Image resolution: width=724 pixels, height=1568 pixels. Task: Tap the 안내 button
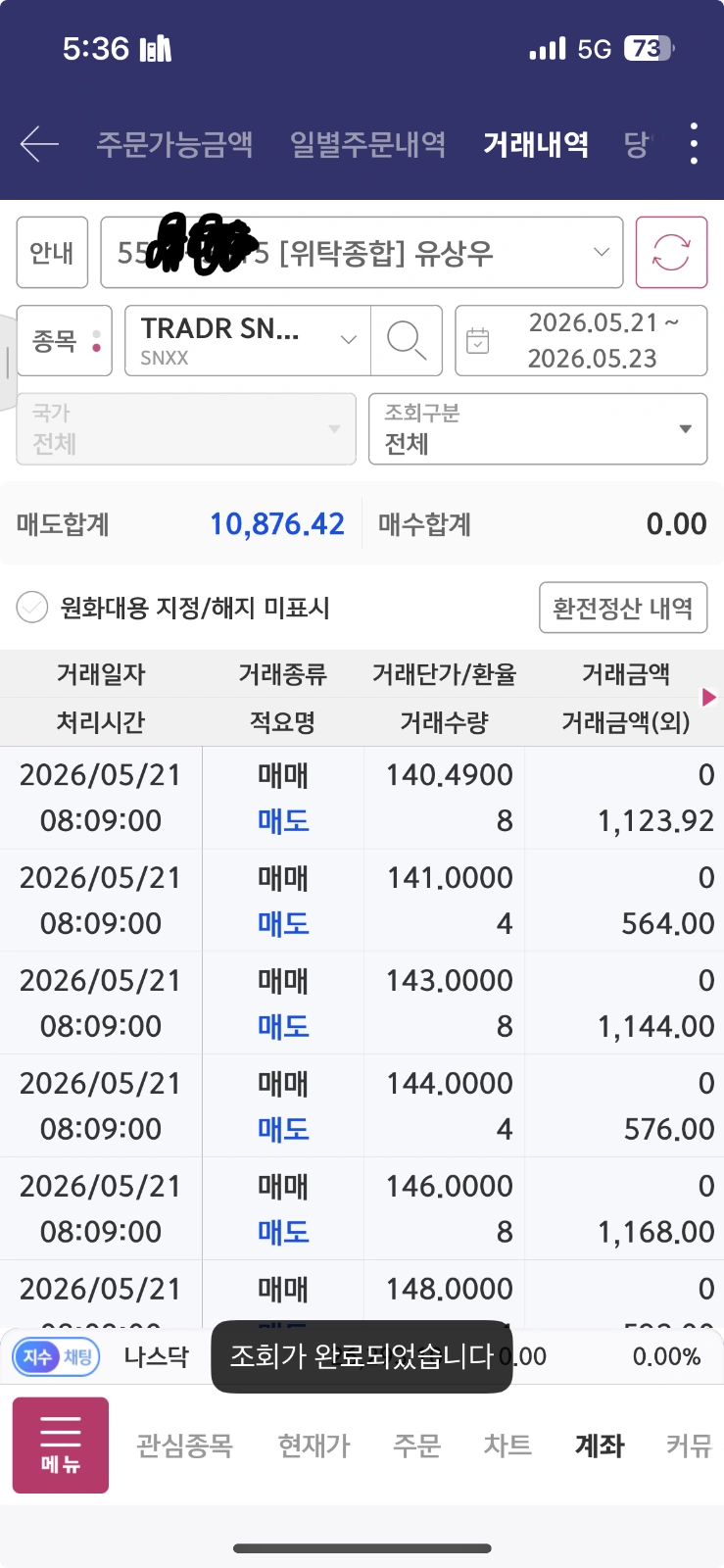pyautogui.click(x=52, y=253)
